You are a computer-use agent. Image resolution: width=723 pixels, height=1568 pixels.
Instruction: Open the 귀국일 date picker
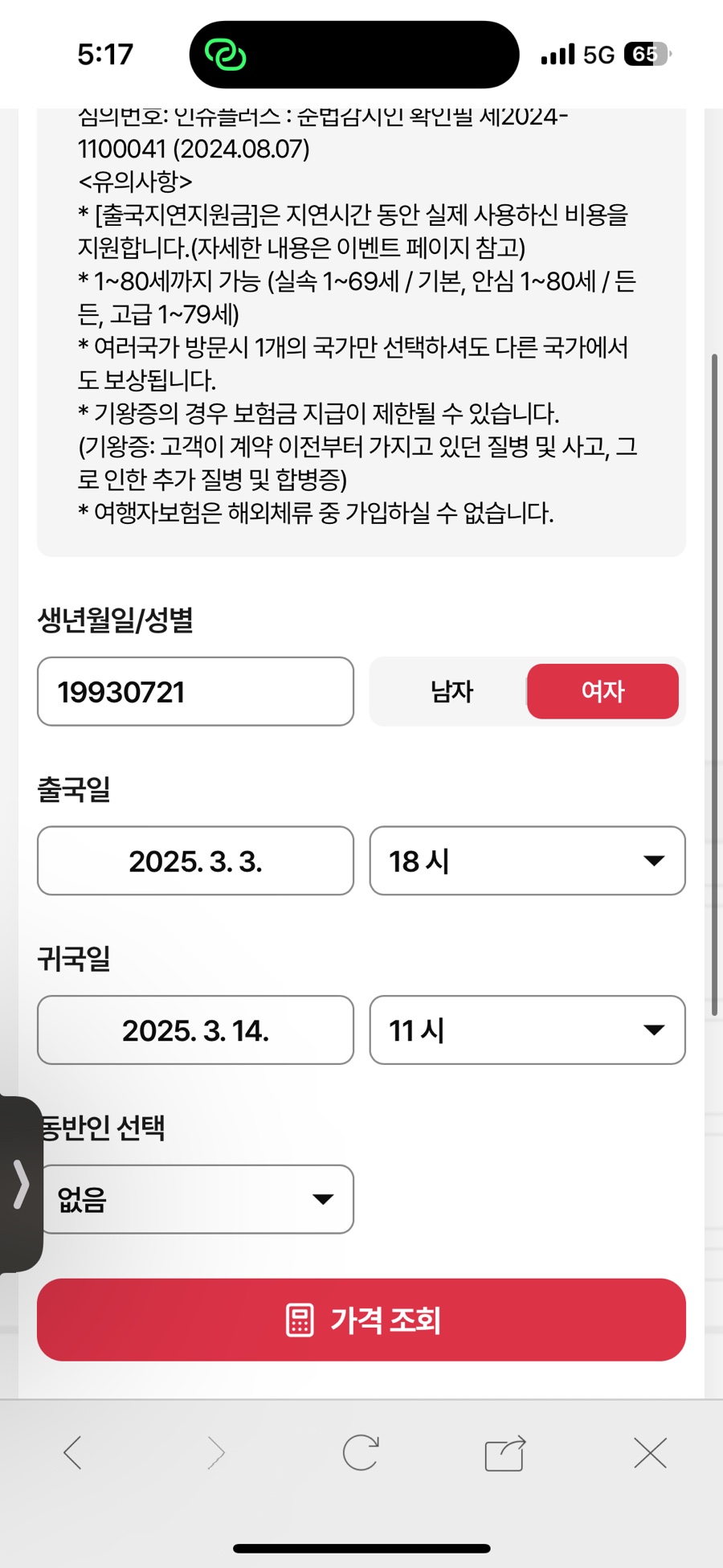coord(195,1030)
